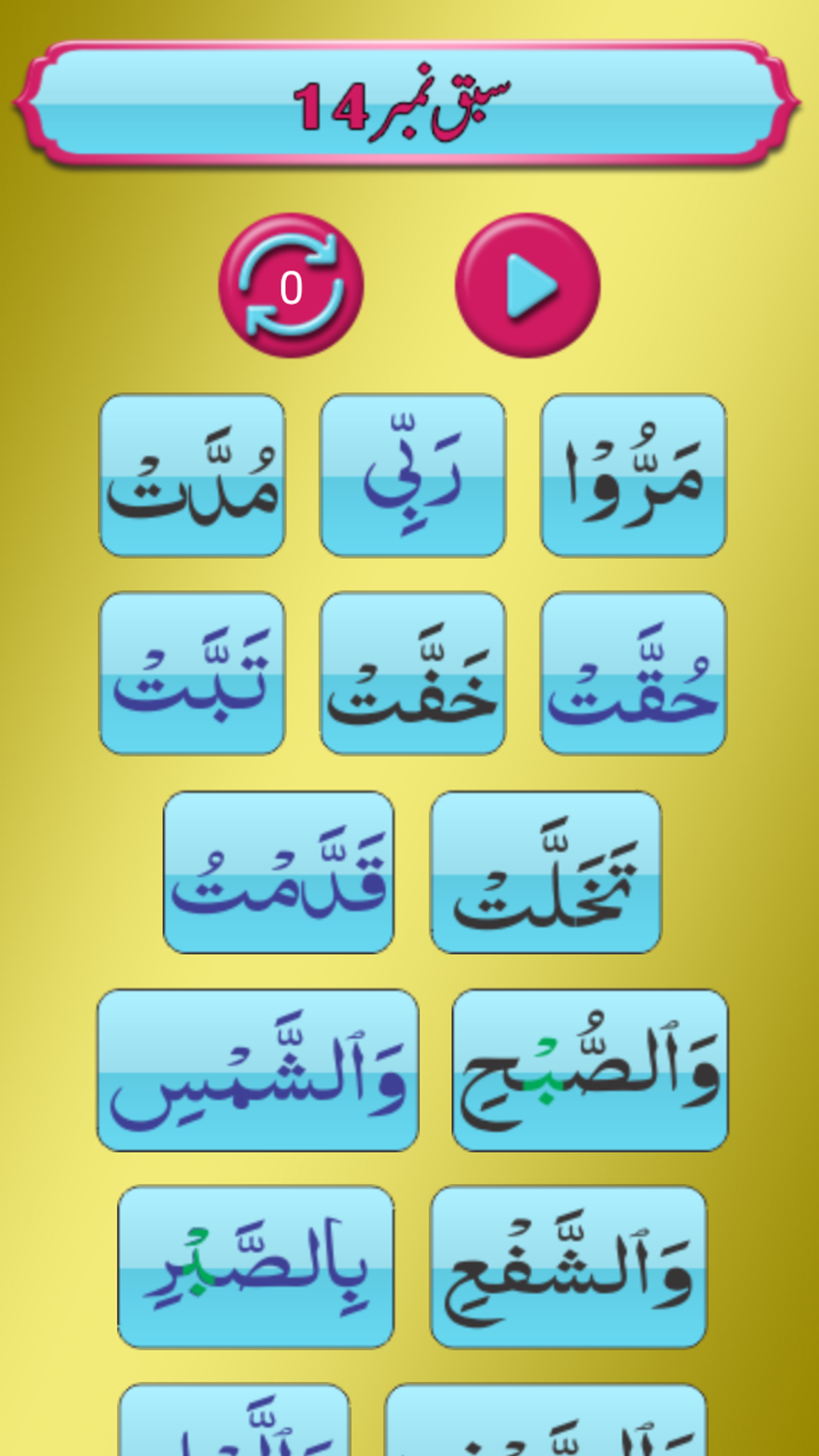Tap the word tile وَالصُّبْحِ

[x=589, y=1070]
